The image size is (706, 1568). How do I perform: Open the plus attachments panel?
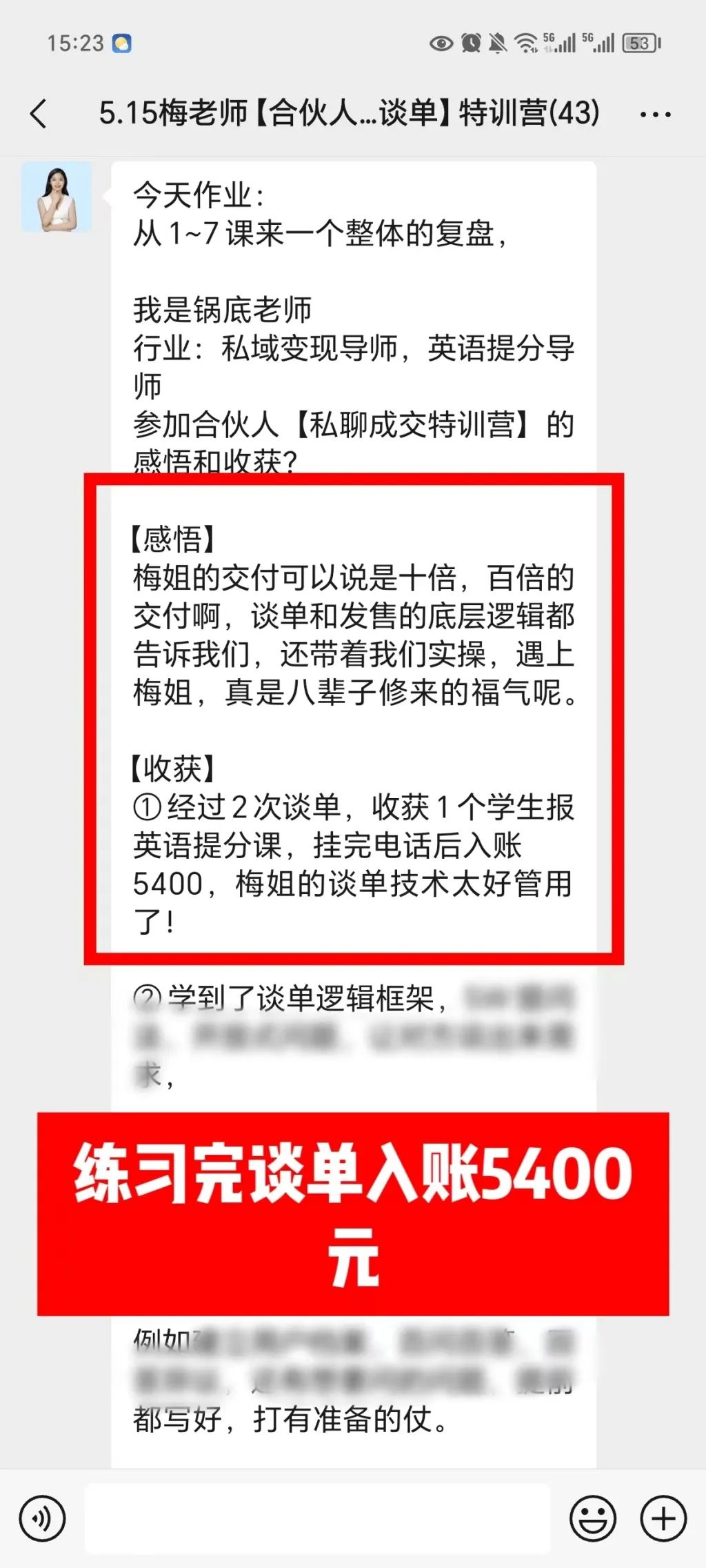[663, 1518]
